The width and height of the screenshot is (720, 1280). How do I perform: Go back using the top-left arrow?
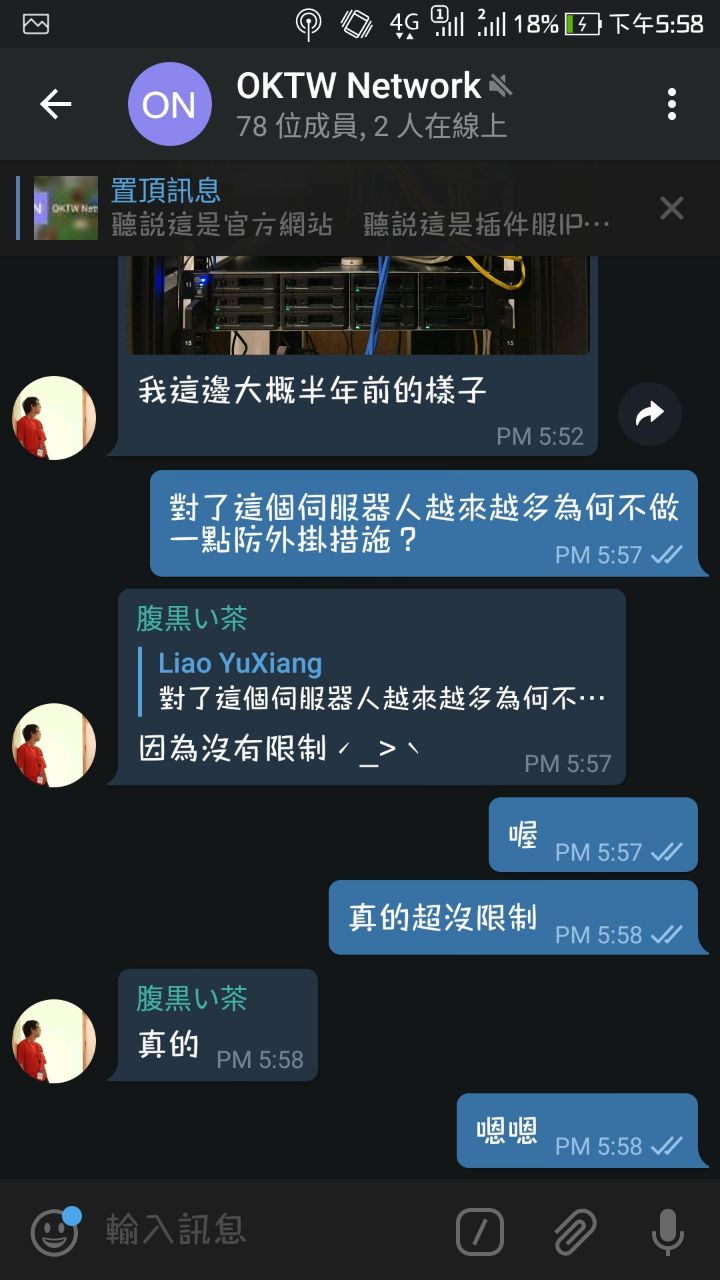click(x=55, y=104)
